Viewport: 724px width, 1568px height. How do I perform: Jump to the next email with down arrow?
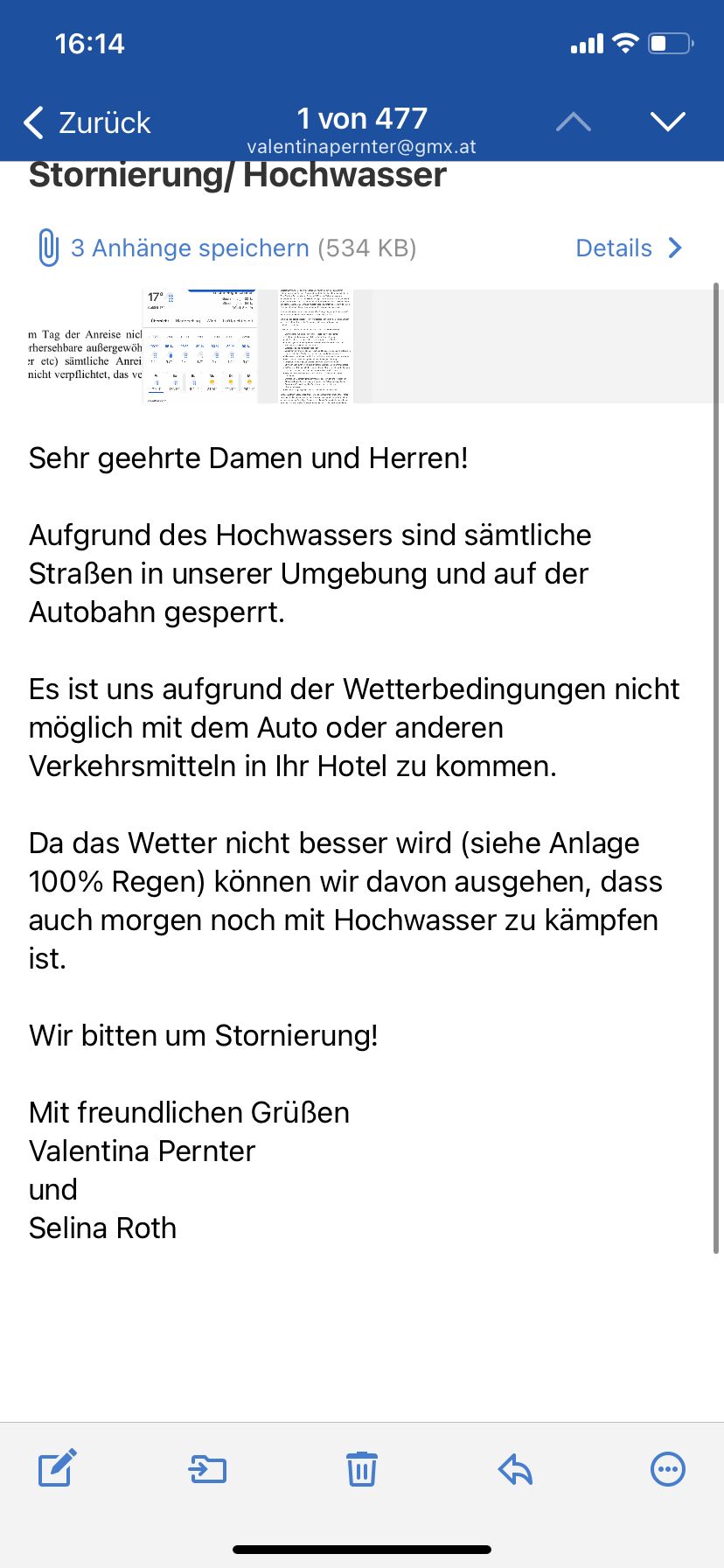pyautogui.click(x=668, y=122)
